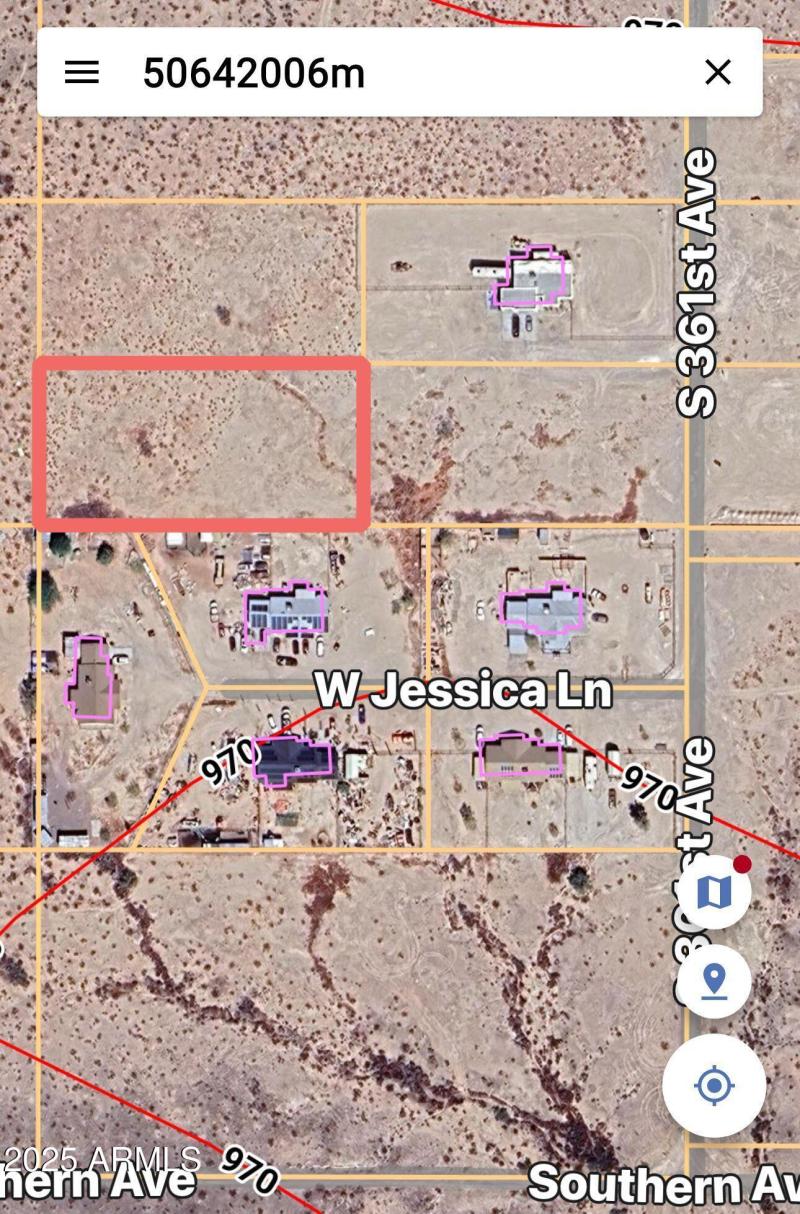This screenshot has width=800, height=1214.
Task: Open the map layers button
Action: tap(714, 892)
